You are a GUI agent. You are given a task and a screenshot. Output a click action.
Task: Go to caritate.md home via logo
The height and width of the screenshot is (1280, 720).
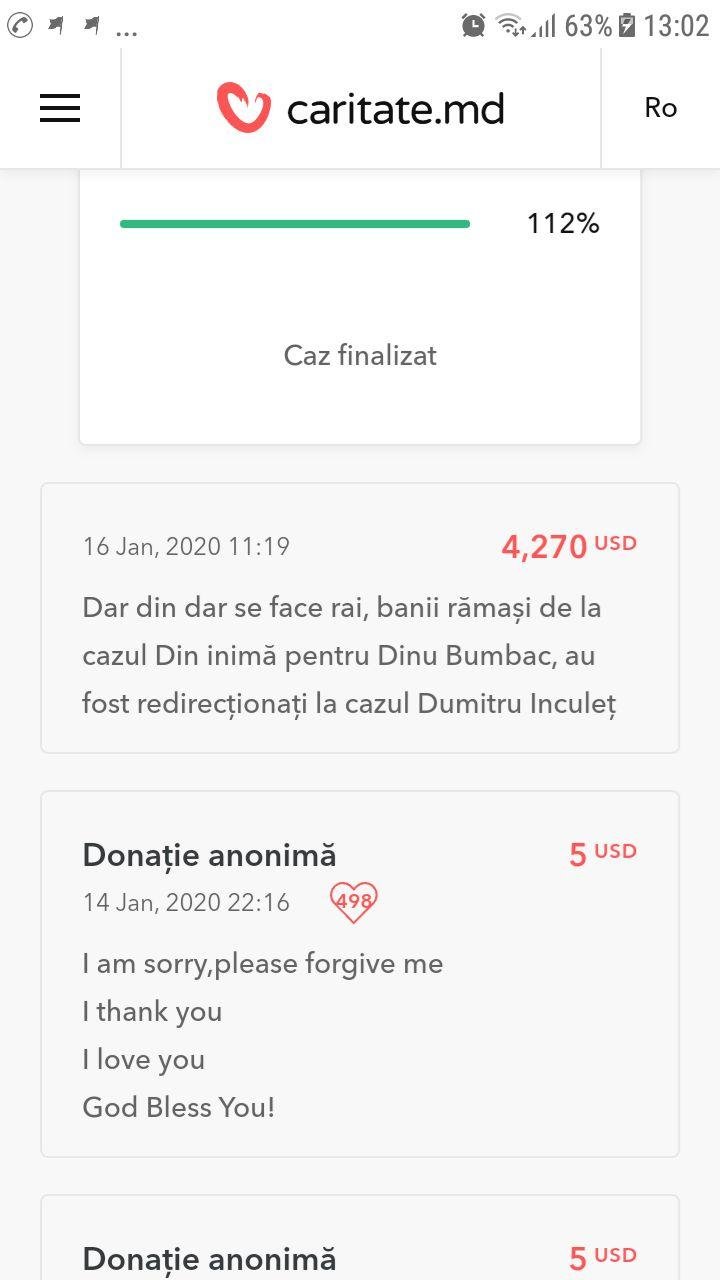[360, 108]
